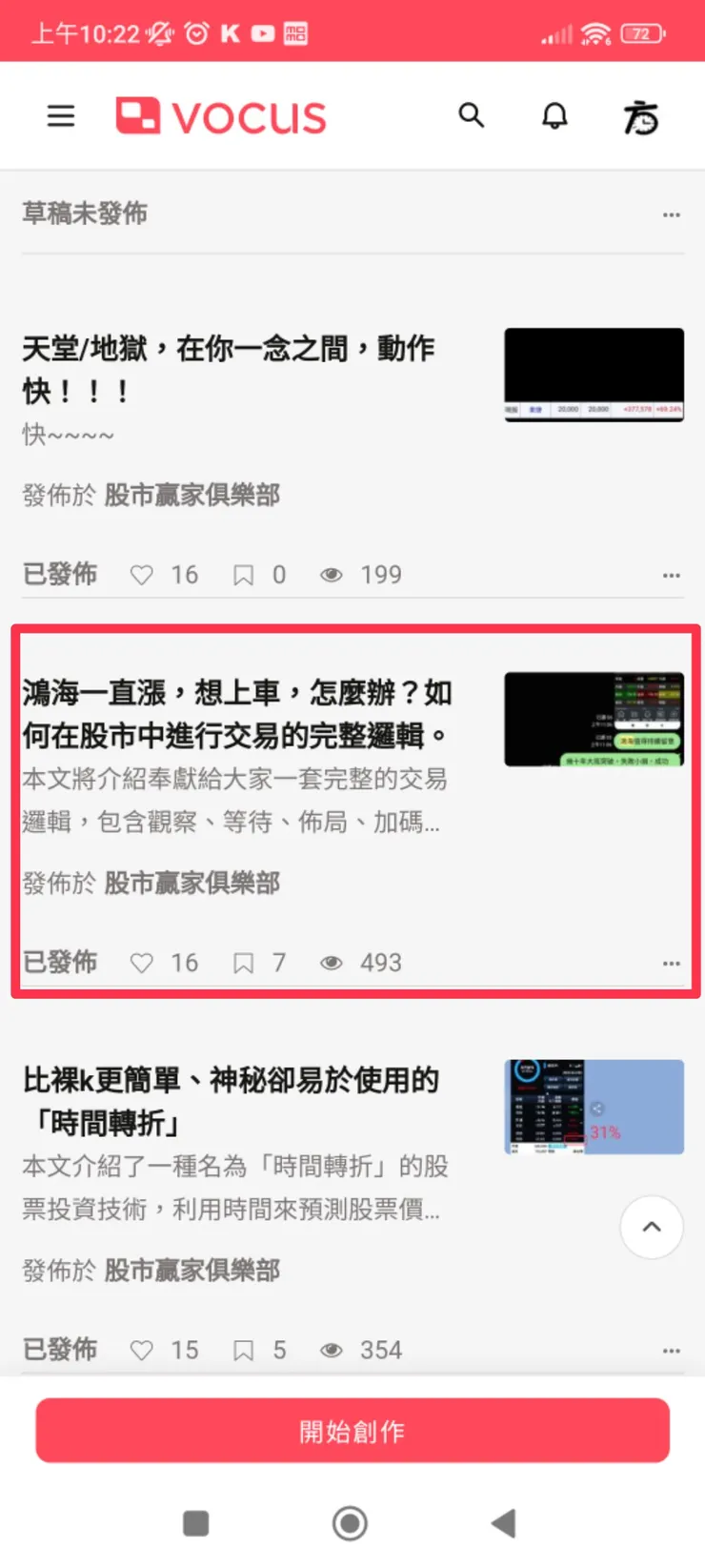Expand options for the 時間轉折 article
The image size is (705, 1568).
click(x=671, y=1350)
